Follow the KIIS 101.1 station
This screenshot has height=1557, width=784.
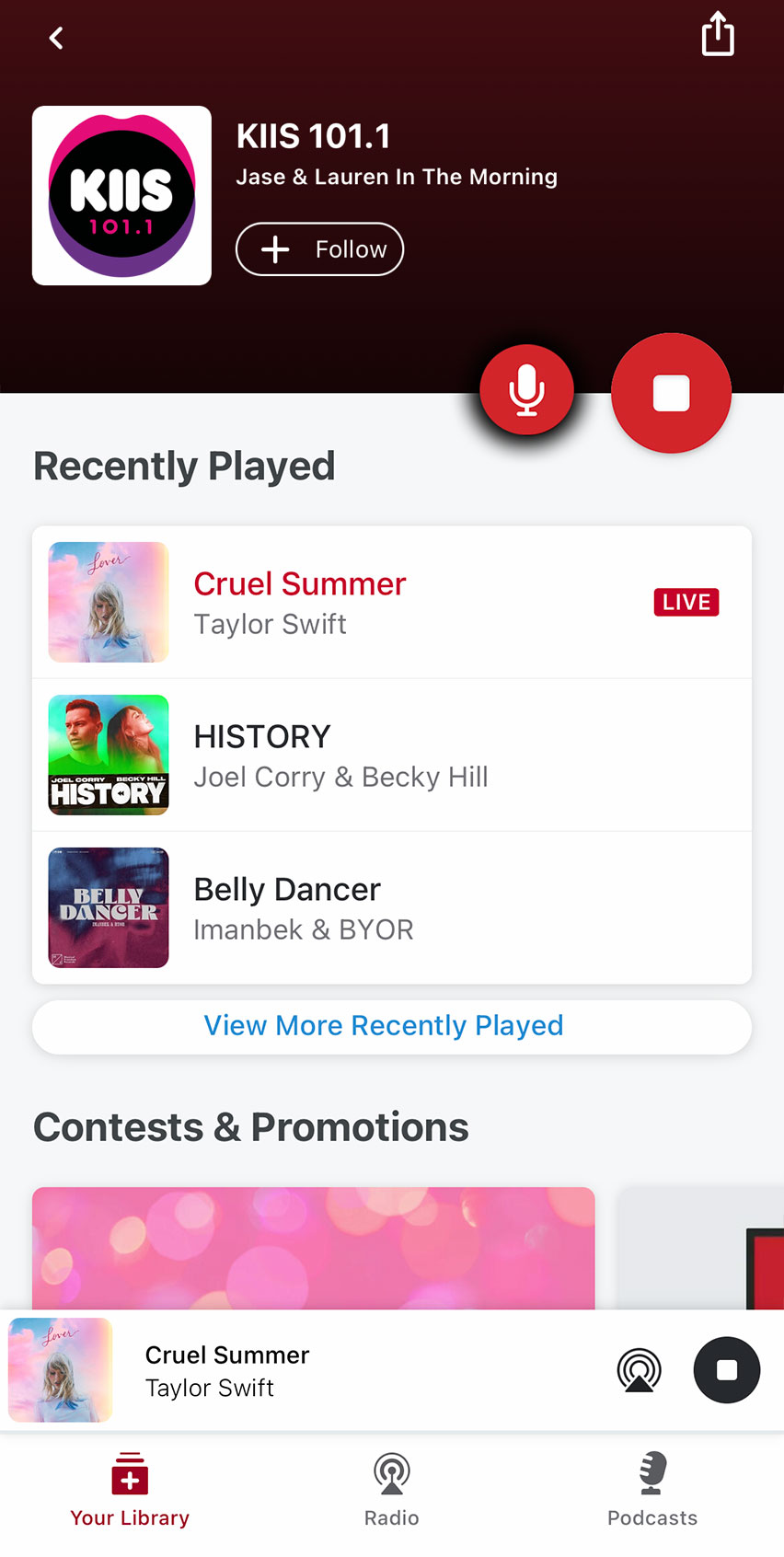320,249
